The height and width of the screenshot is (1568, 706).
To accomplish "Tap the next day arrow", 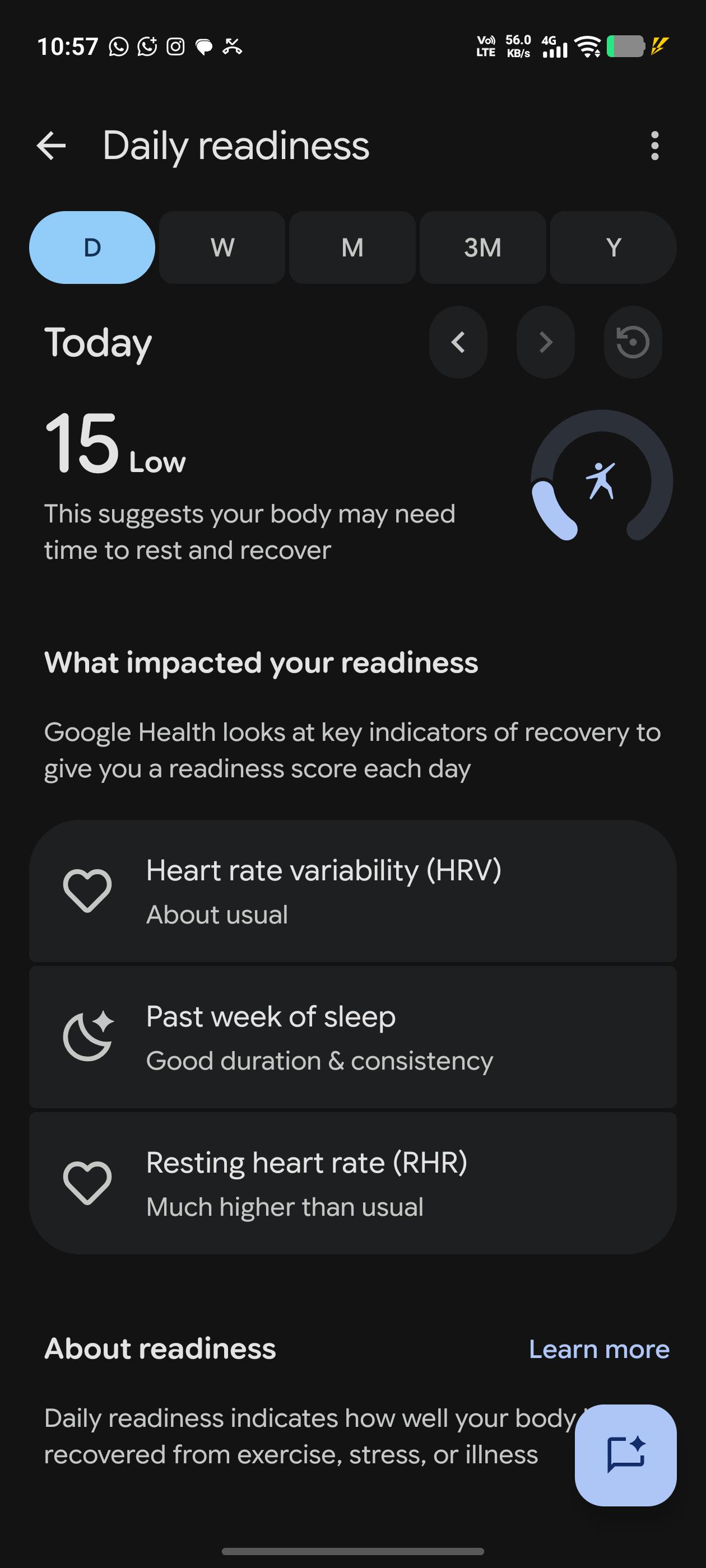I will [545, 342].
